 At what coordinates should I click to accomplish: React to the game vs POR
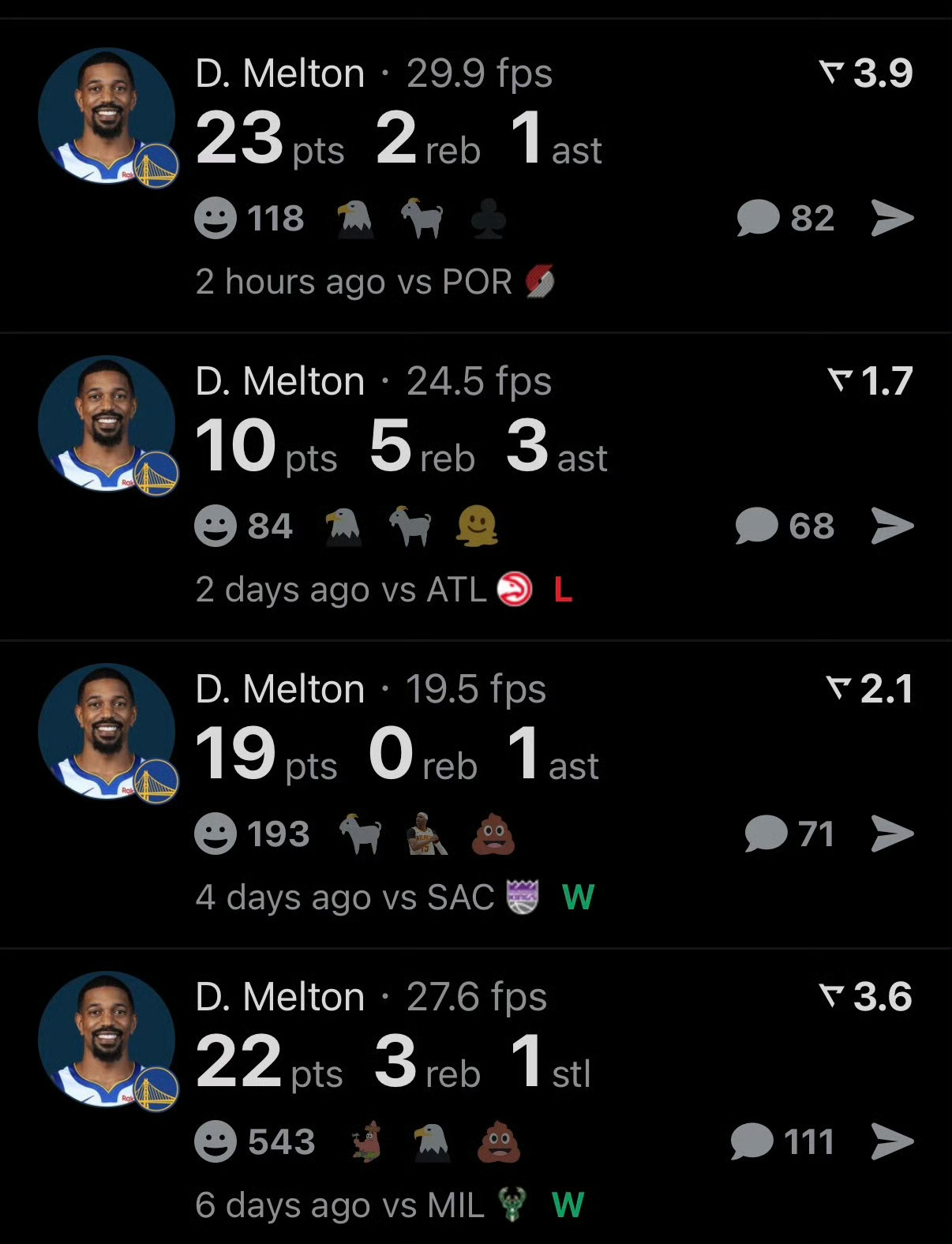click(216, 219)
